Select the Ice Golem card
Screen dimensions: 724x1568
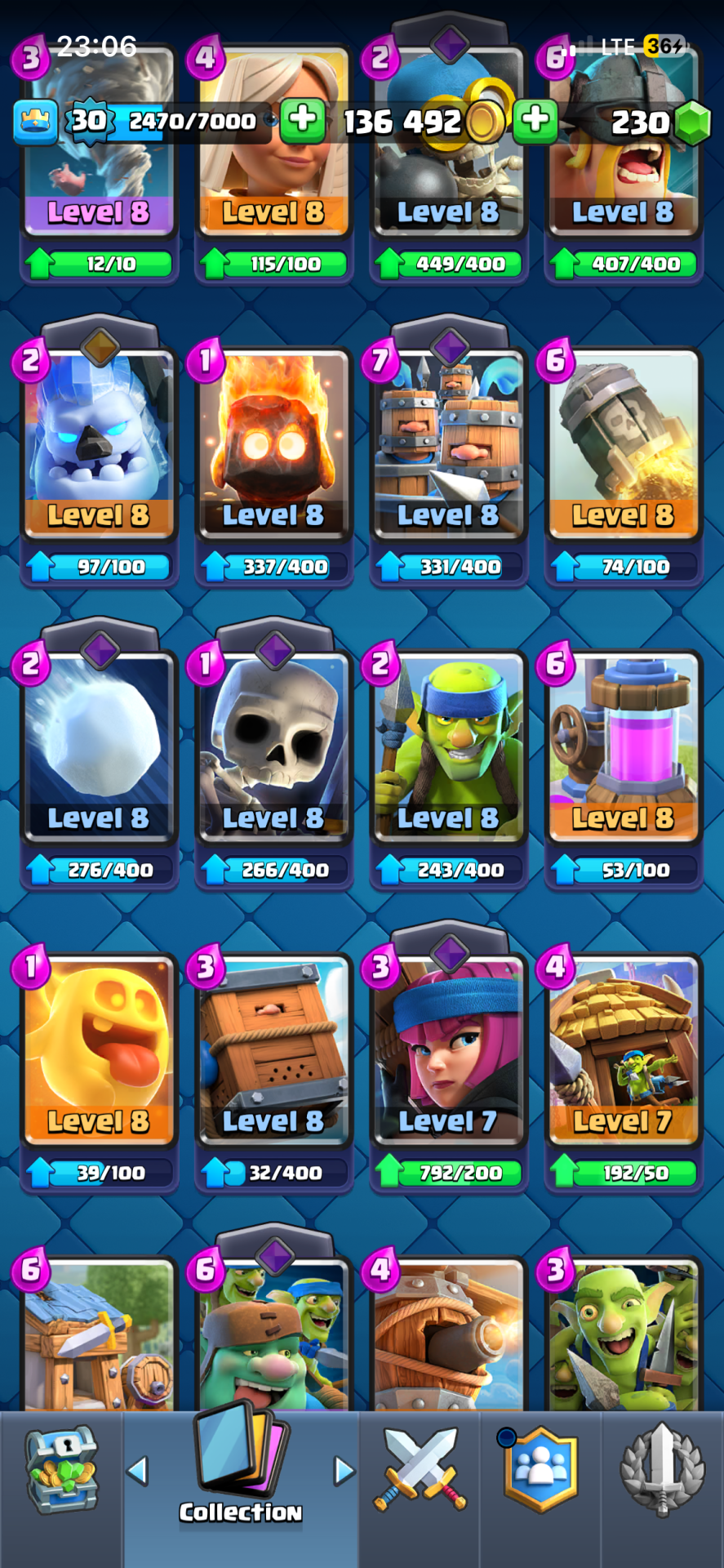(99, 445)
